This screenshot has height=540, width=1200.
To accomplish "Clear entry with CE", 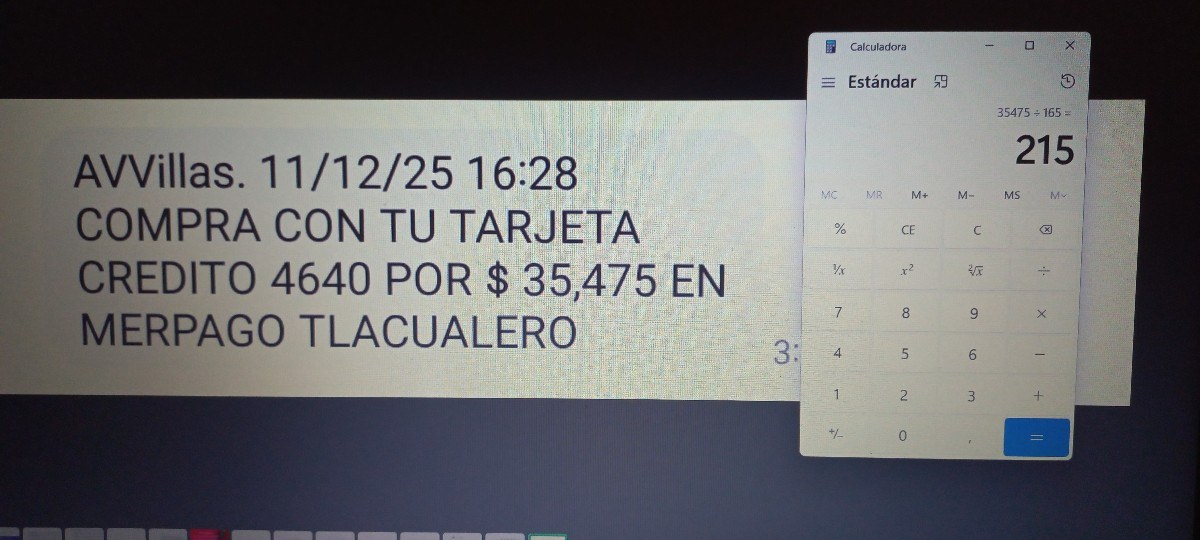I will (x=908, y=229).
